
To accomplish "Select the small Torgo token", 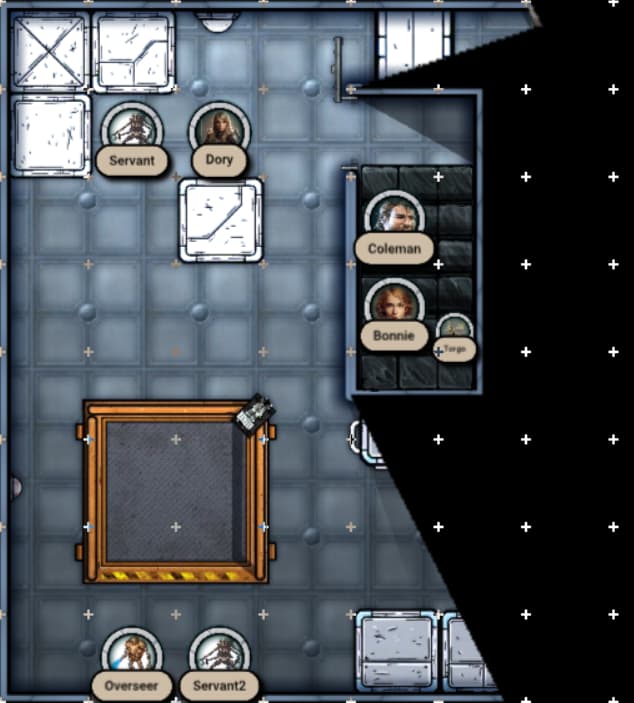I will coord(455,331).
